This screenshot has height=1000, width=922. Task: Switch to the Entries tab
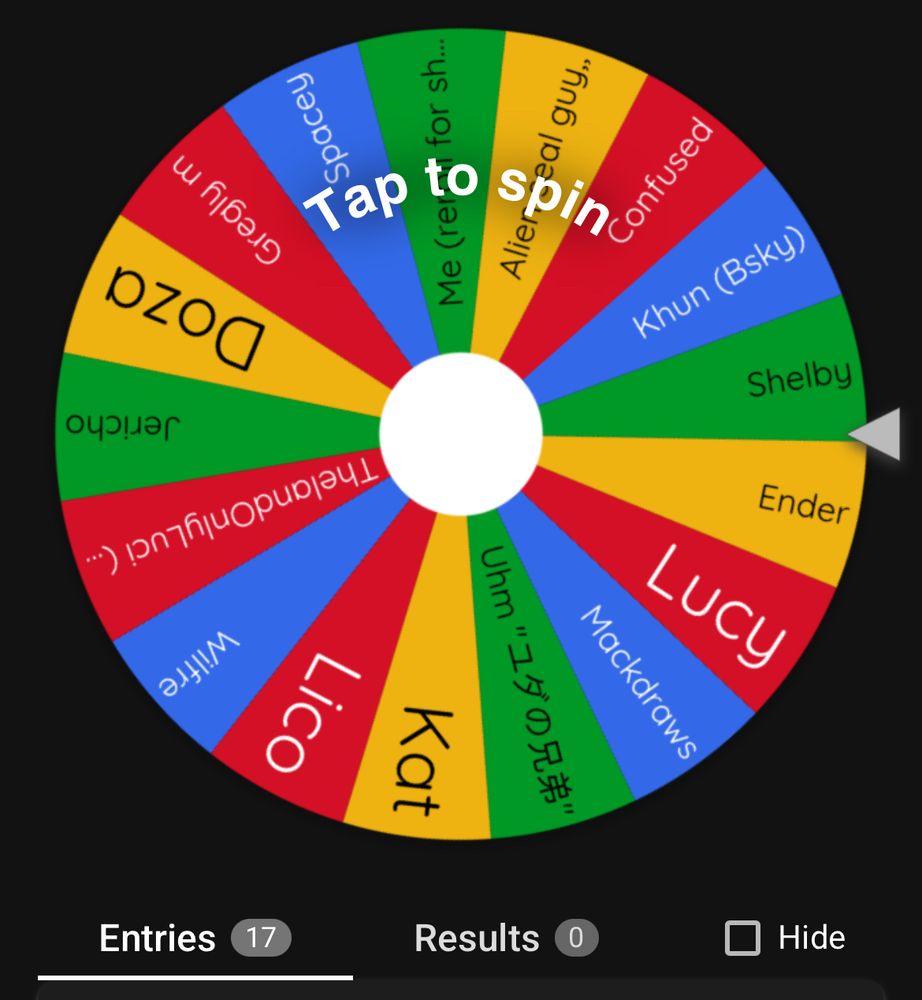194,938
